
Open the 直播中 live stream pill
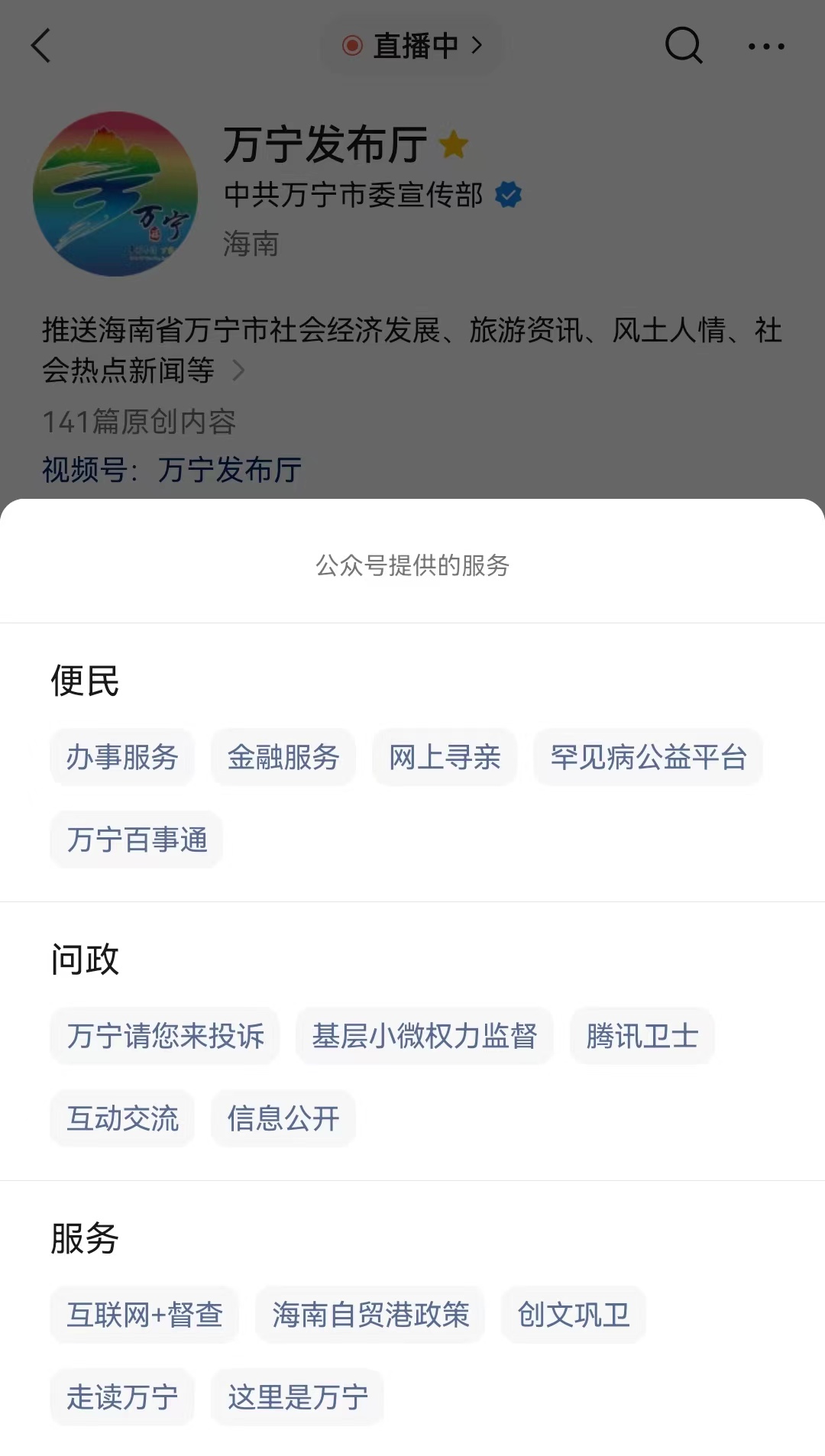pos(412,46)
